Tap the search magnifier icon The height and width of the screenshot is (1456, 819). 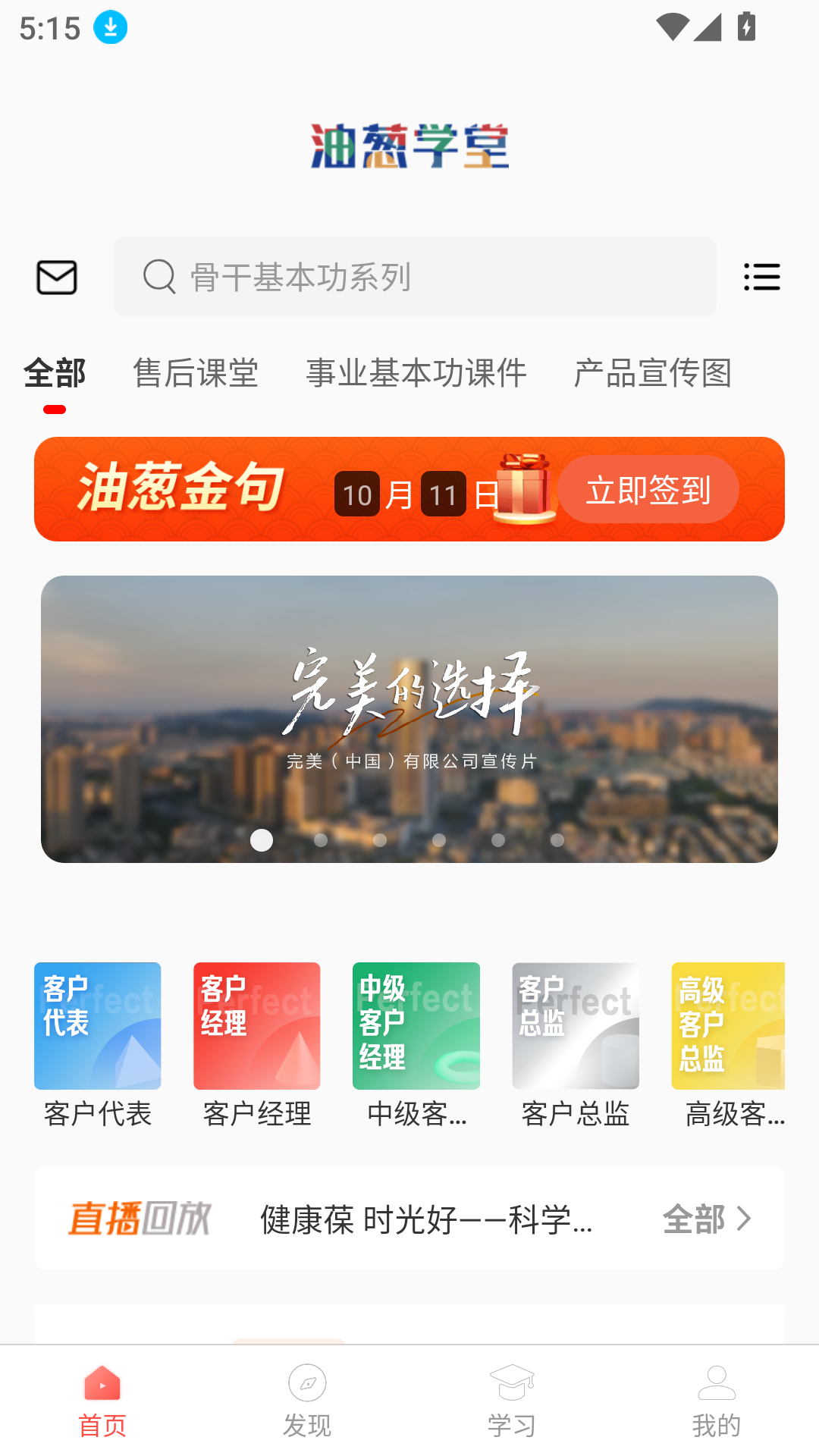[x=158, y=277]
